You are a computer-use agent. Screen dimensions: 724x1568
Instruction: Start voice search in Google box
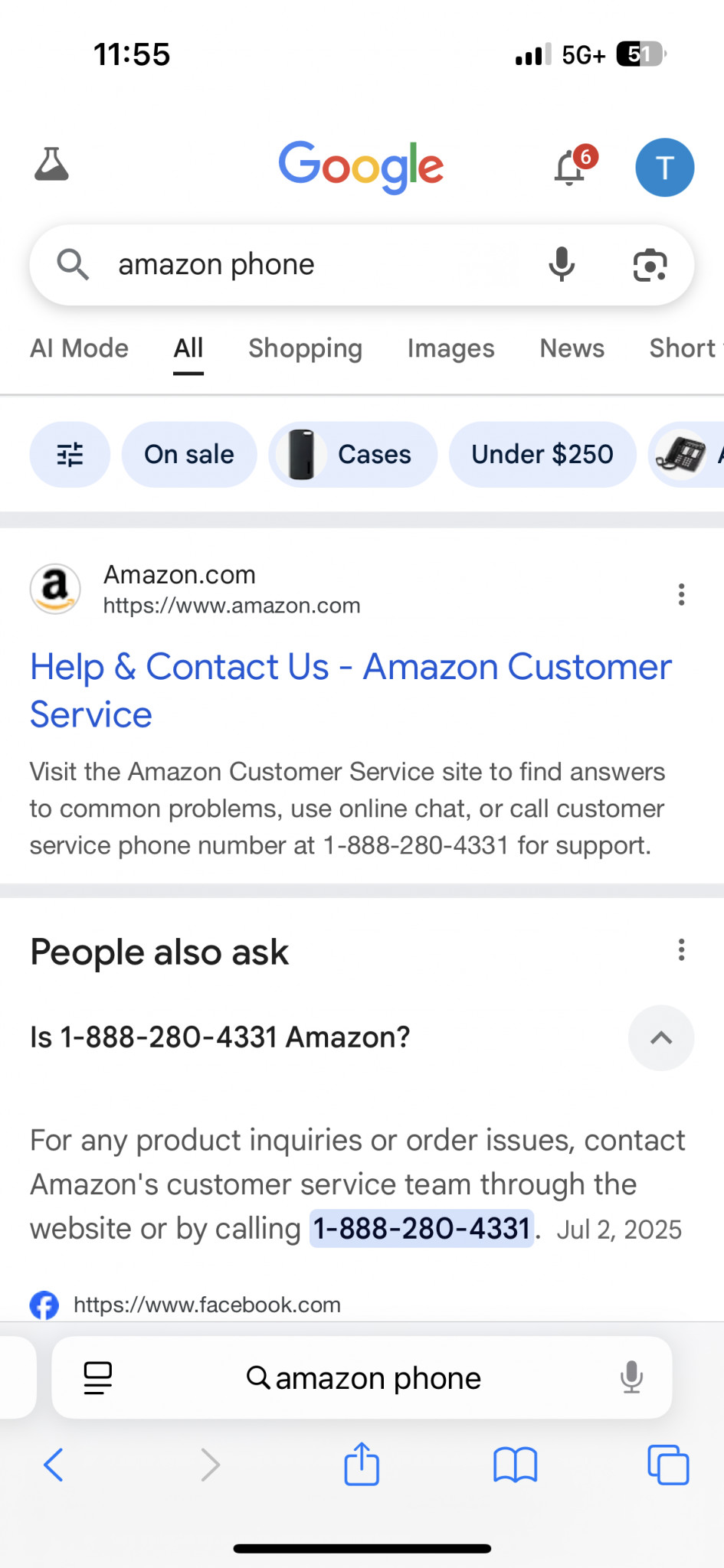[x=562, y=265]
